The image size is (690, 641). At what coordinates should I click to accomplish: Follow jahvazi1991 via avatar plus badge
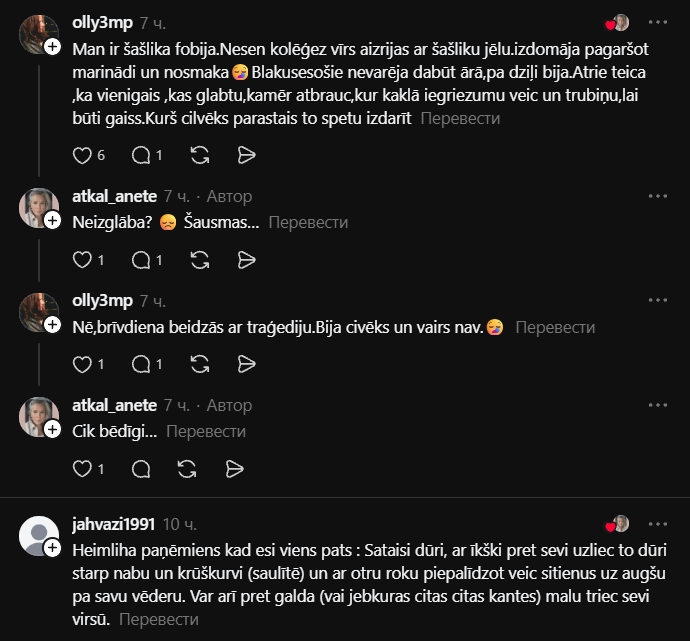(x=52, y=548)
